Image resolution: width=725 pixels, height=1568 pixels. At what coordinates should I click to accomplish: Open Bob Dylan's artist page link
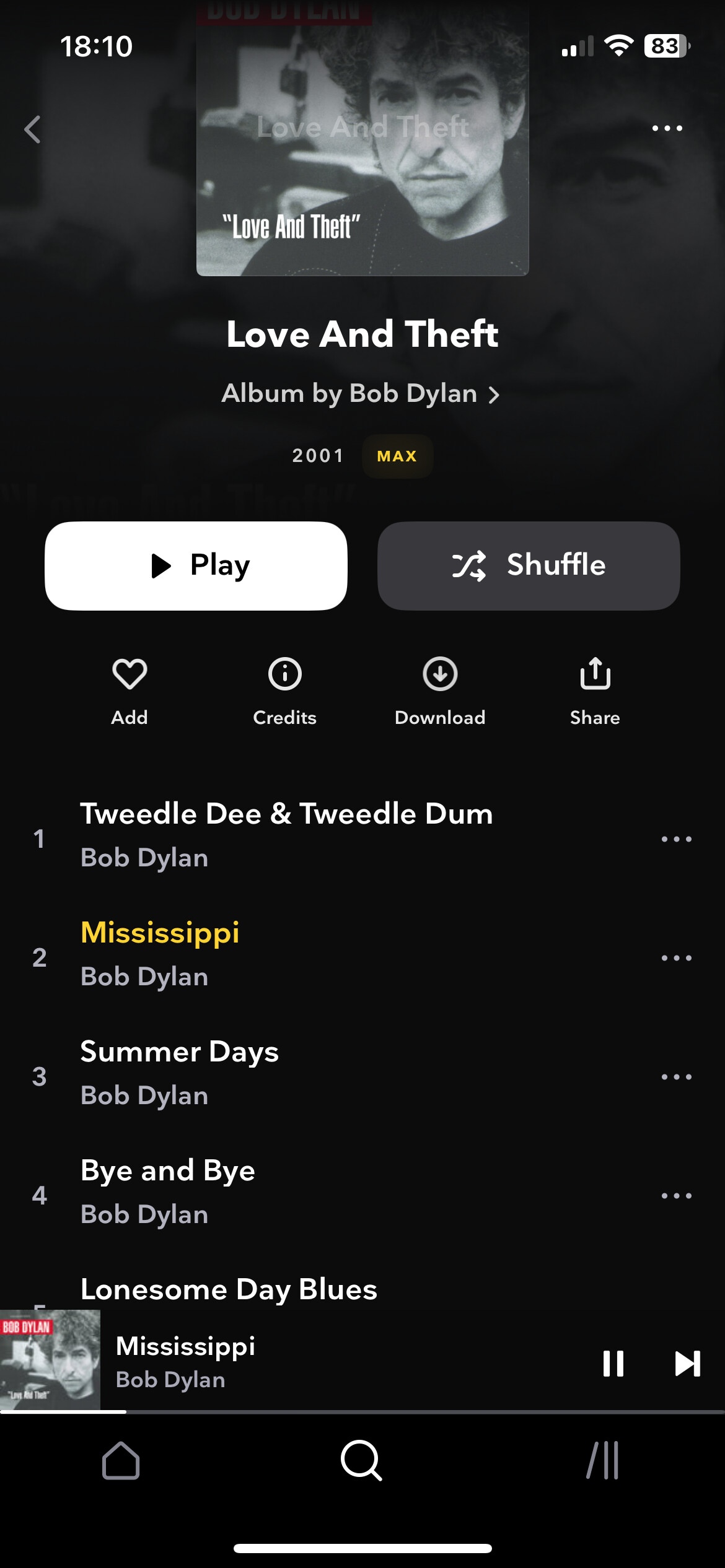(361, 394)
